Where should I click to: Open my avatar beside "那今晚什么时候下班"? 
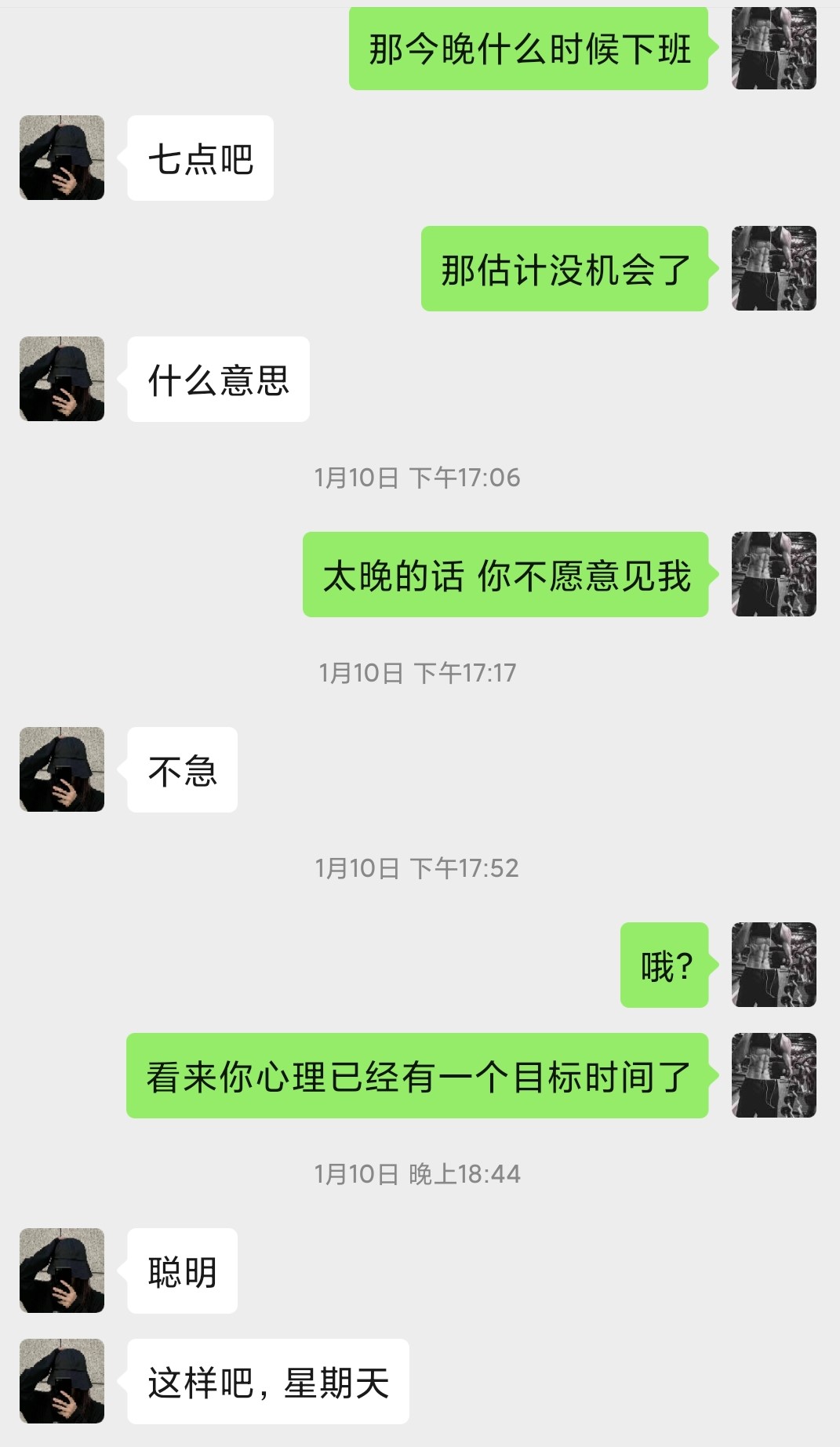(774, 49)
